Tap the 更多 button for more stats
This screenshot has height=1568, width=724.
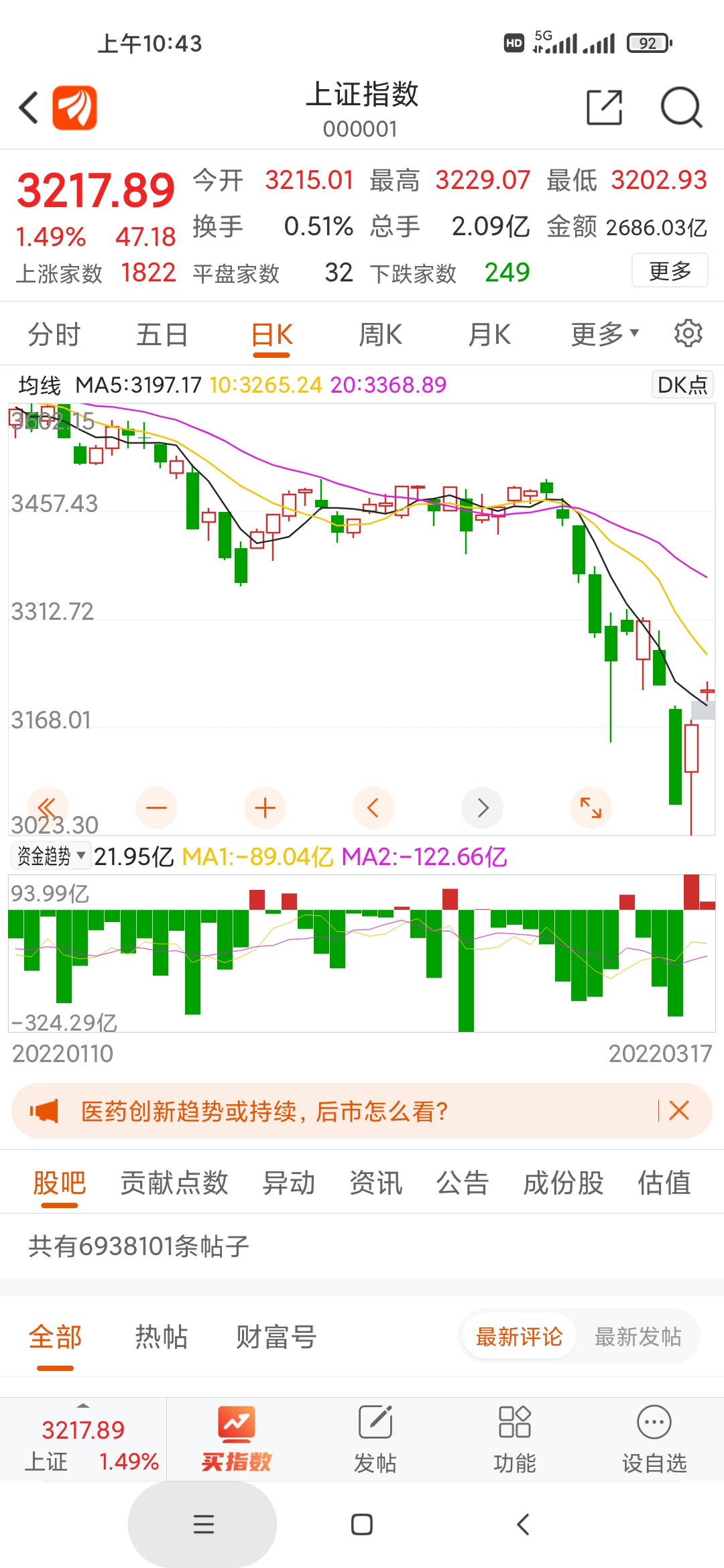pyautogui.click(x=670, y=271)
